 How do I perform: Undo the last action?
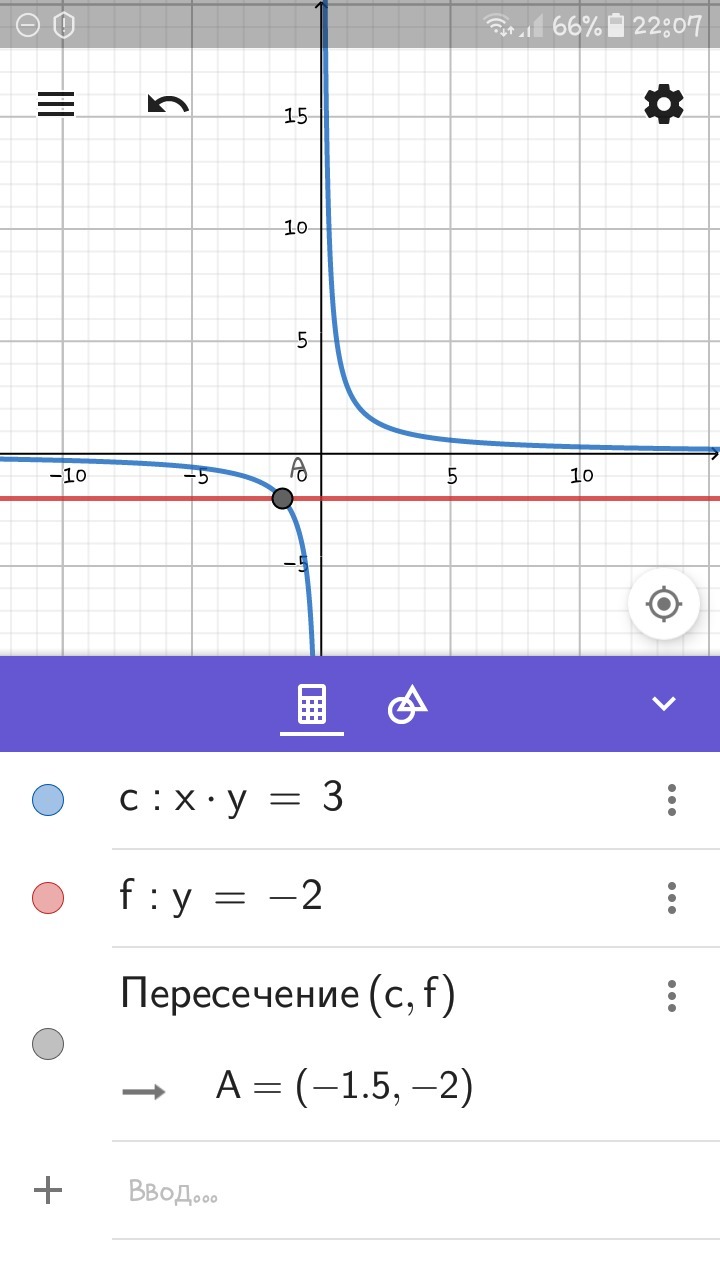[x=168, y=104]
